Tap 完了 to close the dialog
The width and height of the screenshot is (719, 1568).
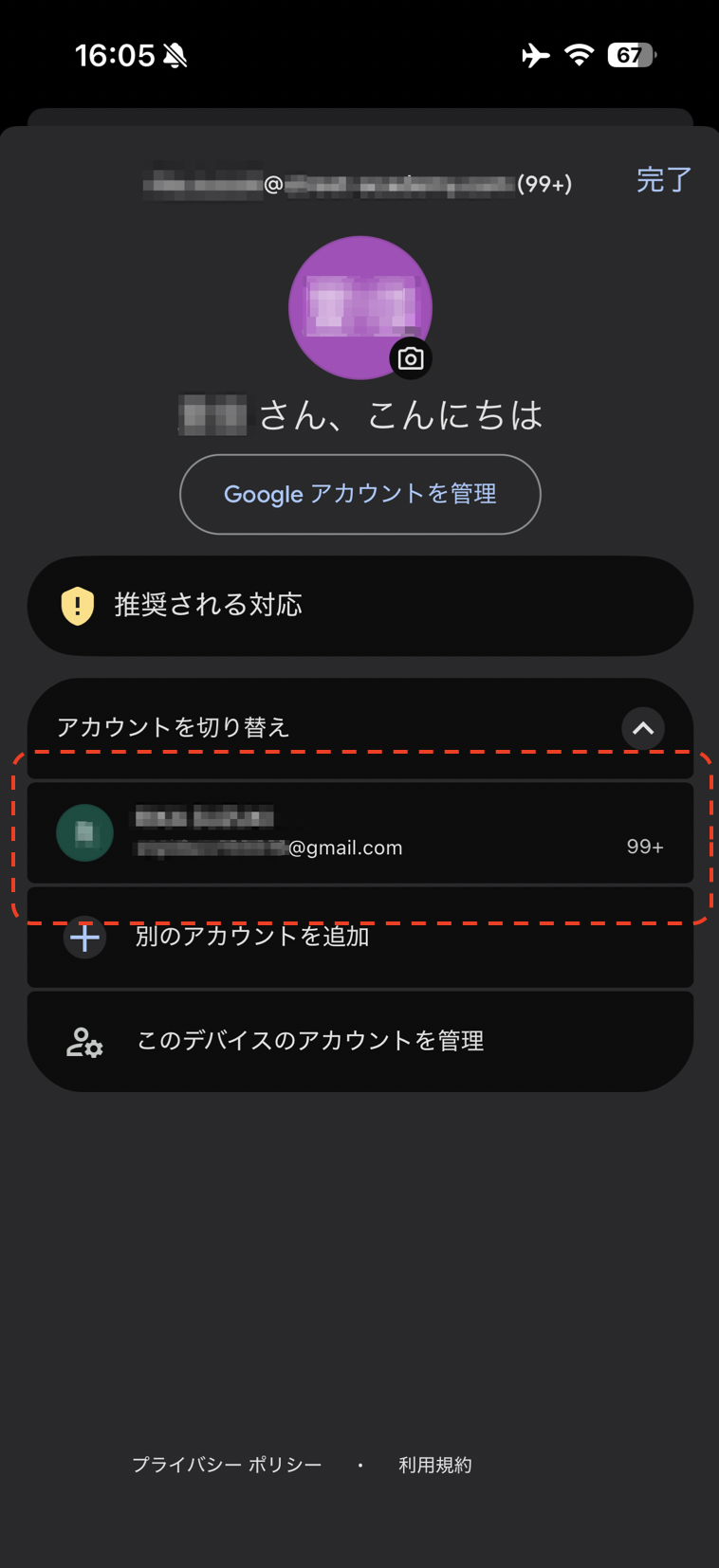pos(662,180)
